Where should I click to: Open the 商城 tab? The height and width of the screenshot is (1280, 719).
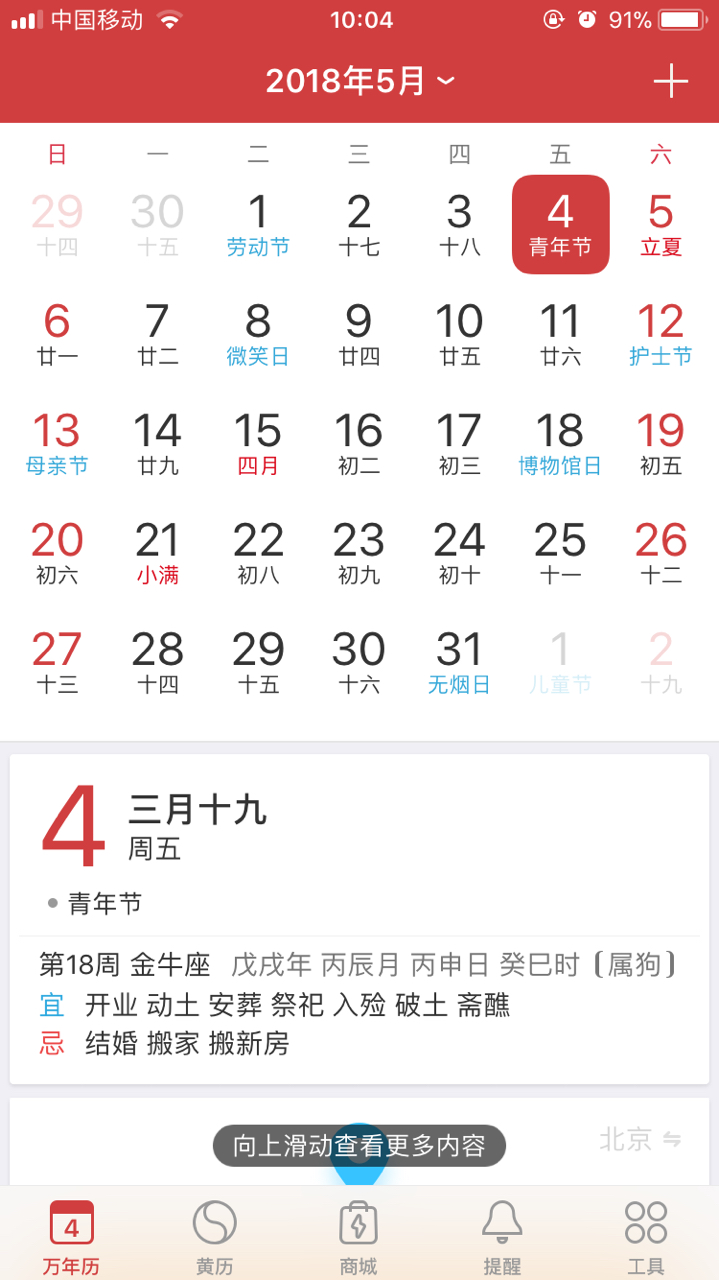(358, 1237)
